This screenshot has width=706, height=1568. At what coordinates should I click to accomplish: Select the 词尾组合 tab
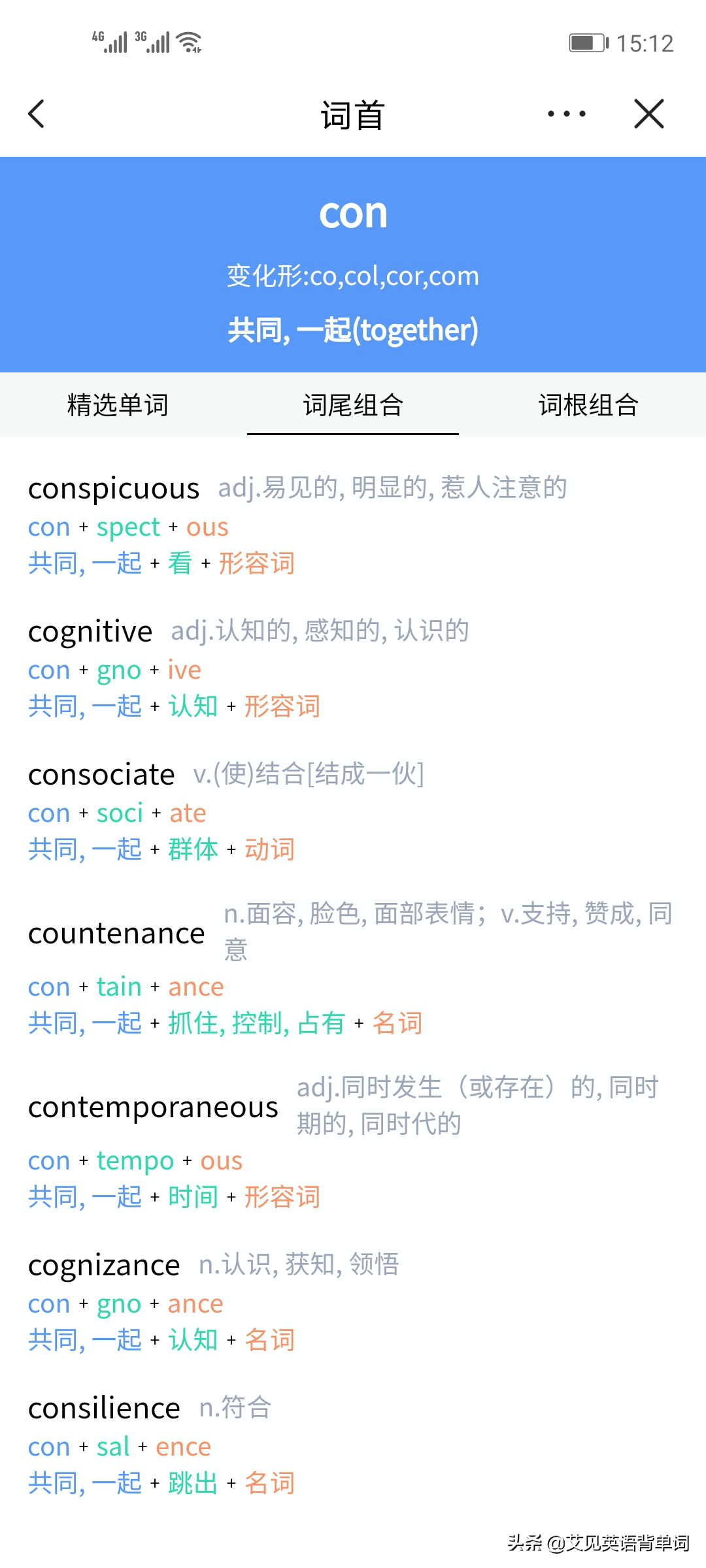(x=353, y=405)
